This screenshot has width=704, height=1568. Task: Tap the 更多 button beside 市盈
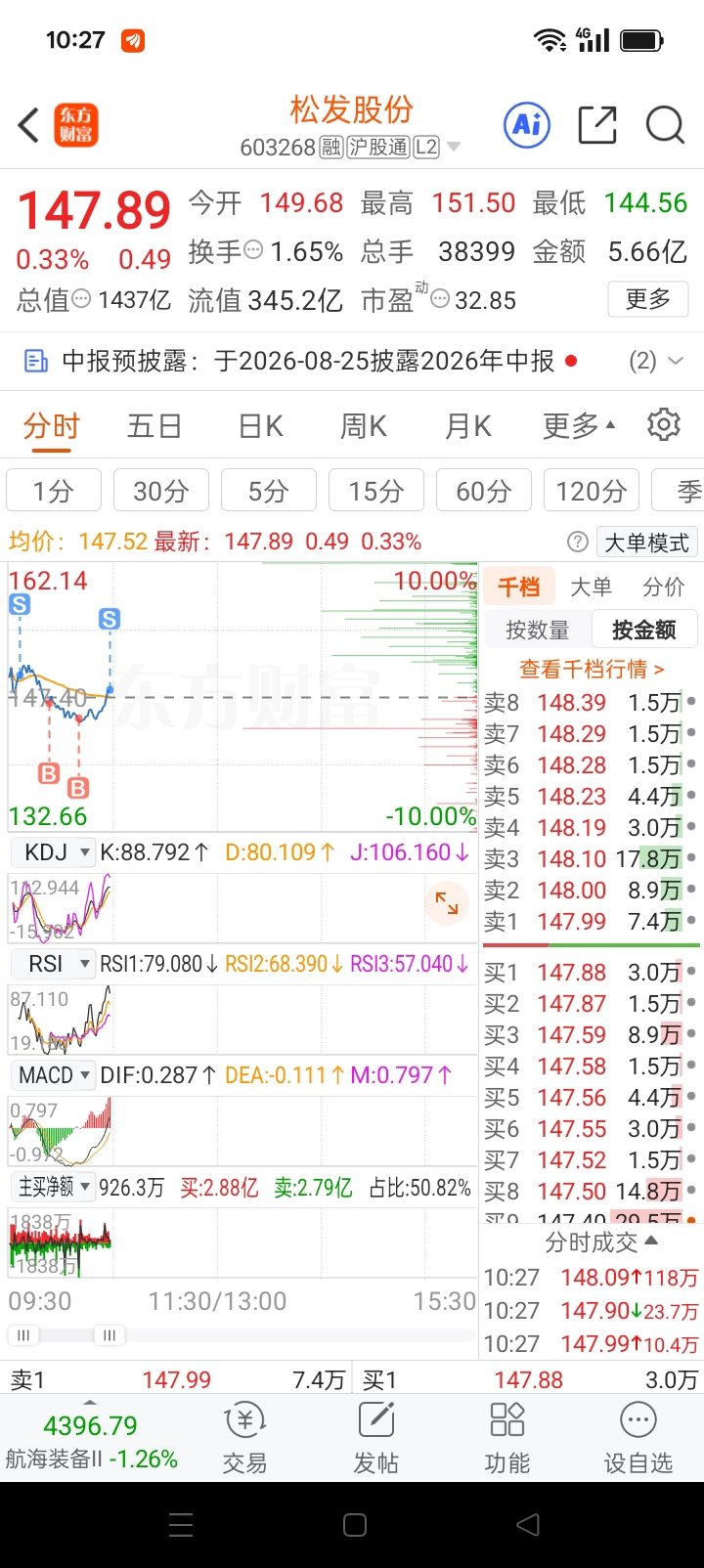(648, 299)
